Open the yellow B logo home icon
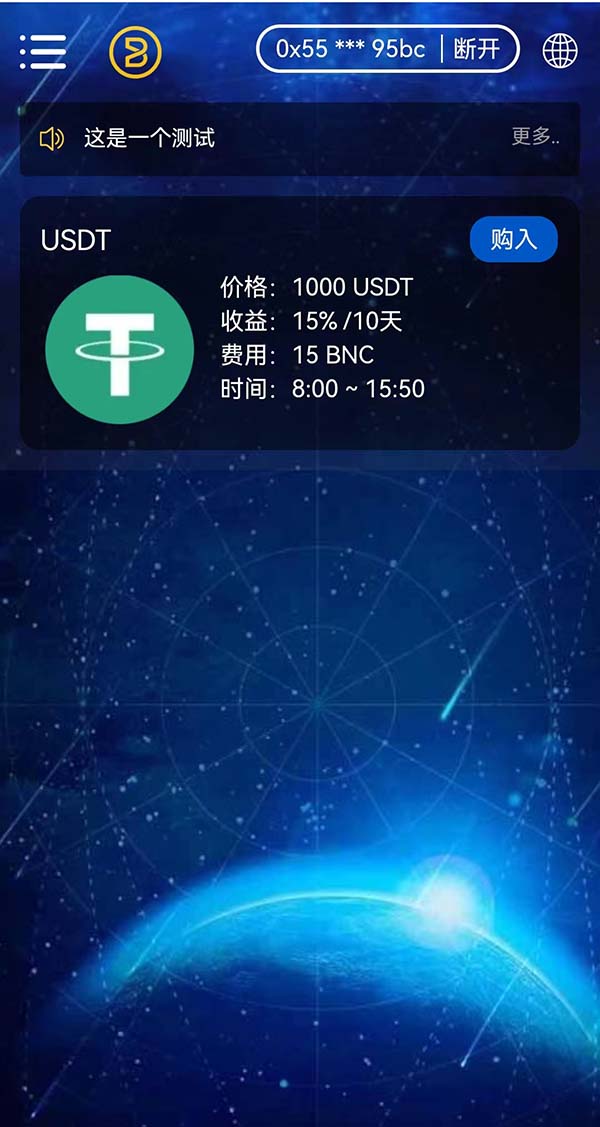 point(135,50)
